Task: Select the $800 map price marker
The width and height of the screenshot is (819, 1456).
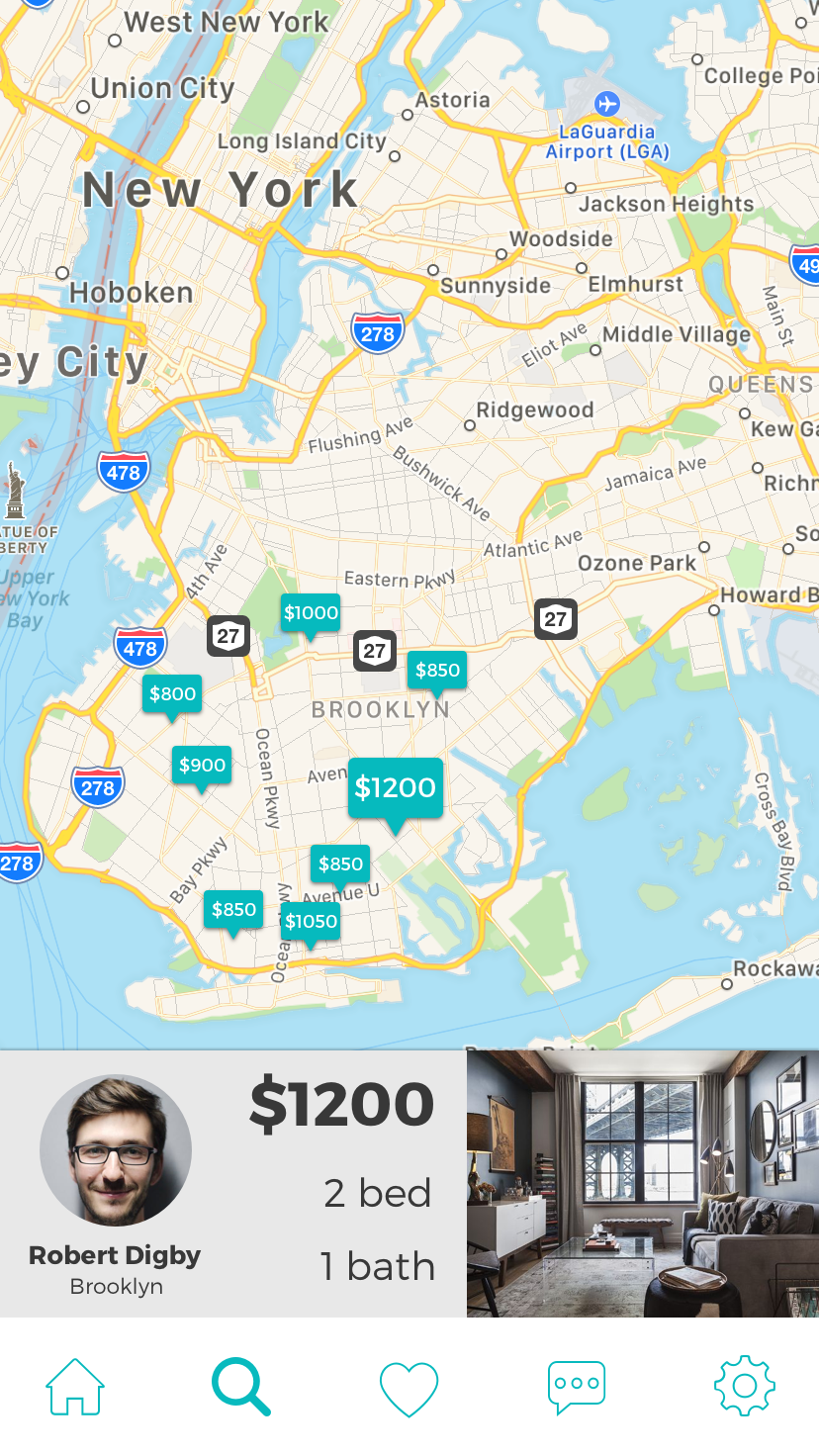Action: coord(172,694)
